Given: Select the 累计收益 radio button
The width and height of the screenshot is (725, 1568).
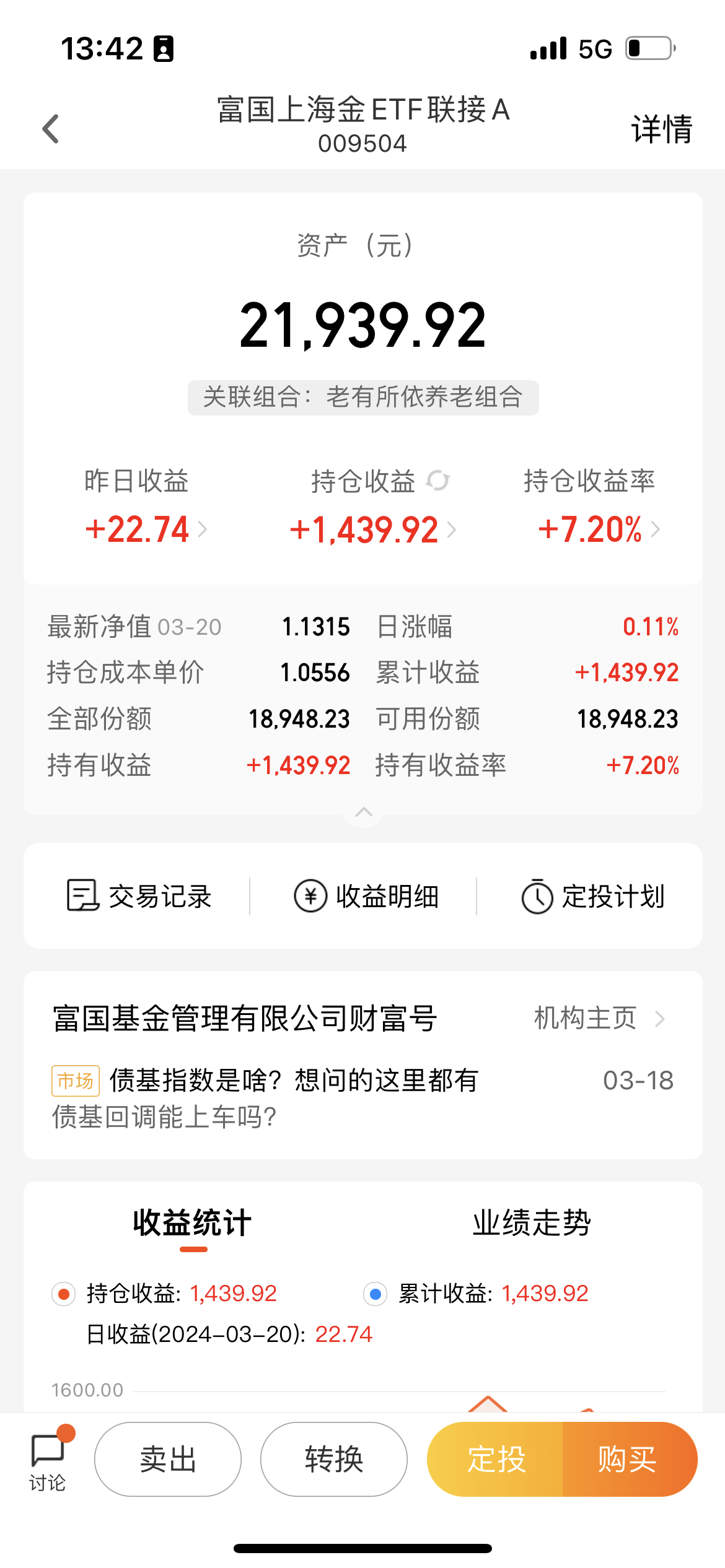Looking at the screenshot, I should point(374,1294).
